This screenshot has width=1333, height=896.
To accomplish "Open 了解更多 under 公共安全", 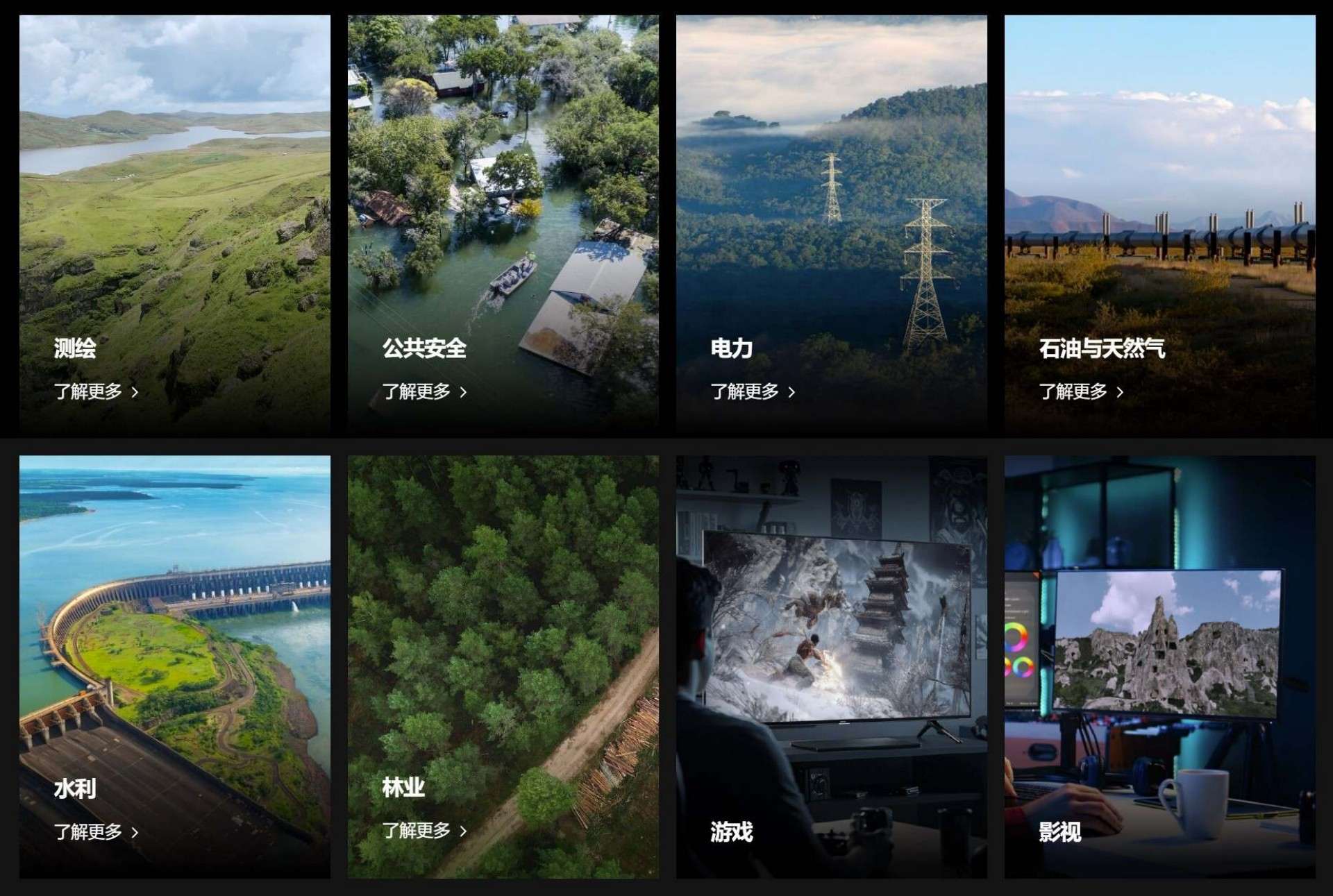I will coord(424,391).
